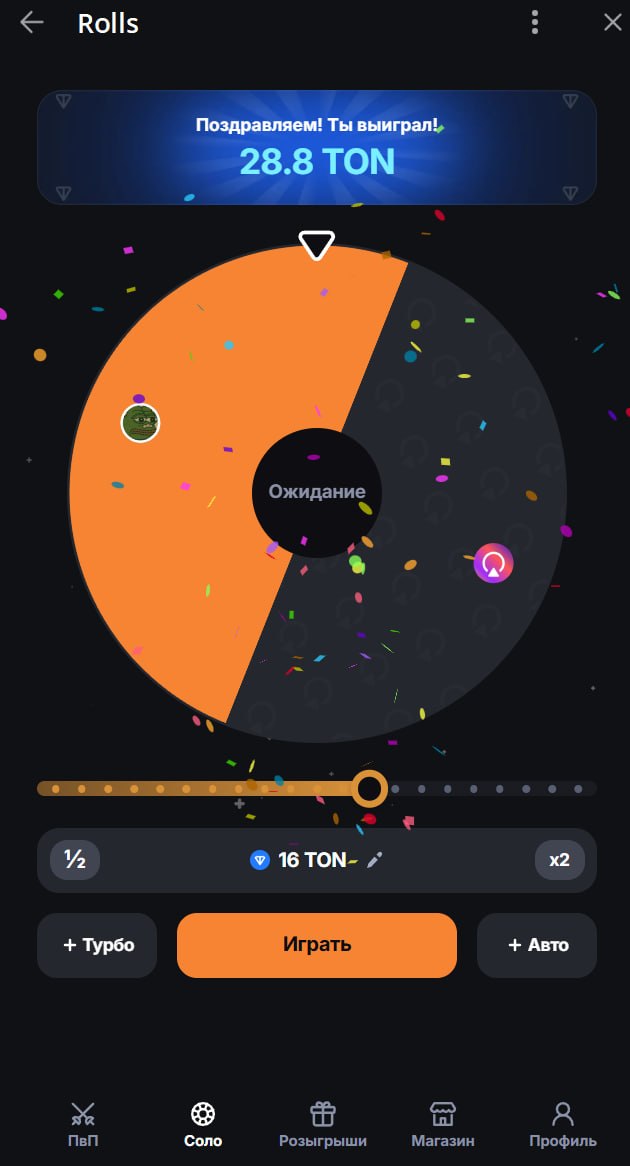Turn on Авто play
The image size is (630, 1166).
[537, 945]
